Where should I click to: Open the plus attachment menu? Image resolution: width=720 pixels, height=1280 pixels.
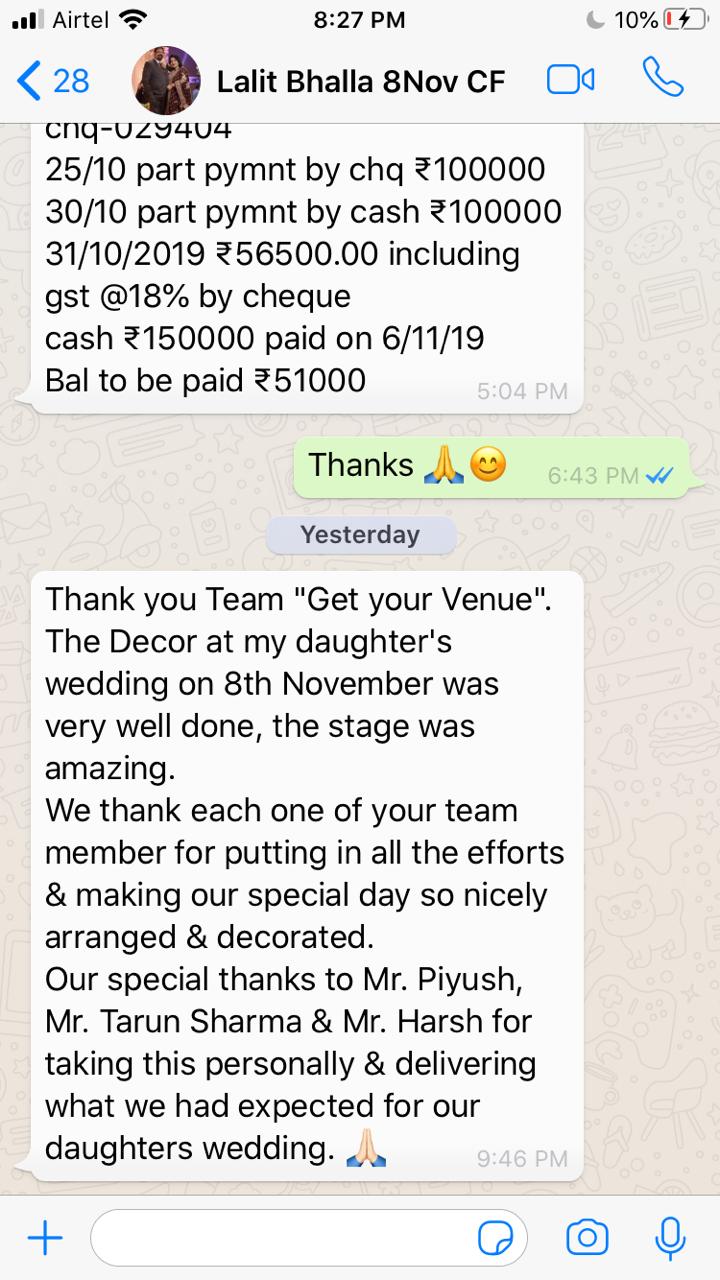[x=44, y=1239]
